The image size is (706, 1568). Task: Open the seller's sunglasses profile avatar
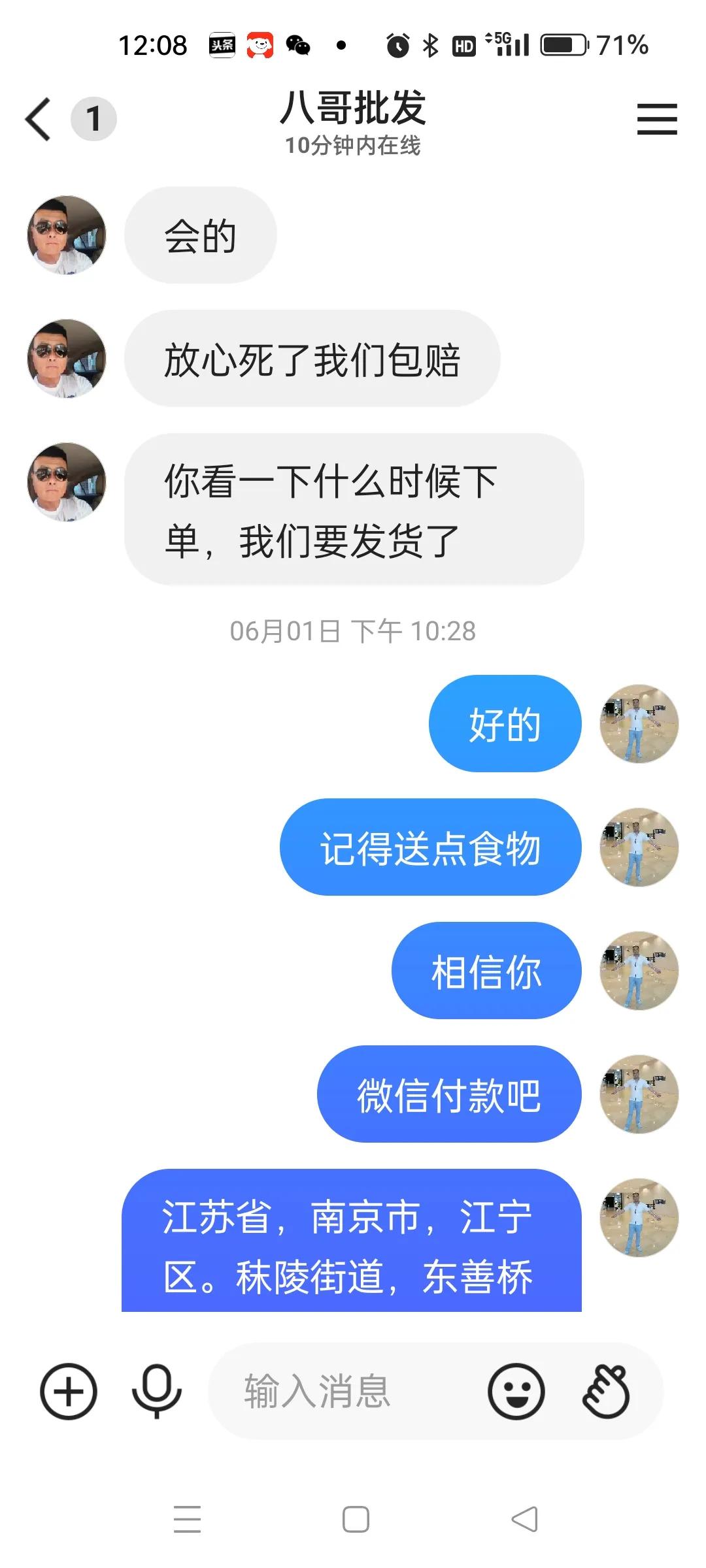point(65,235)
